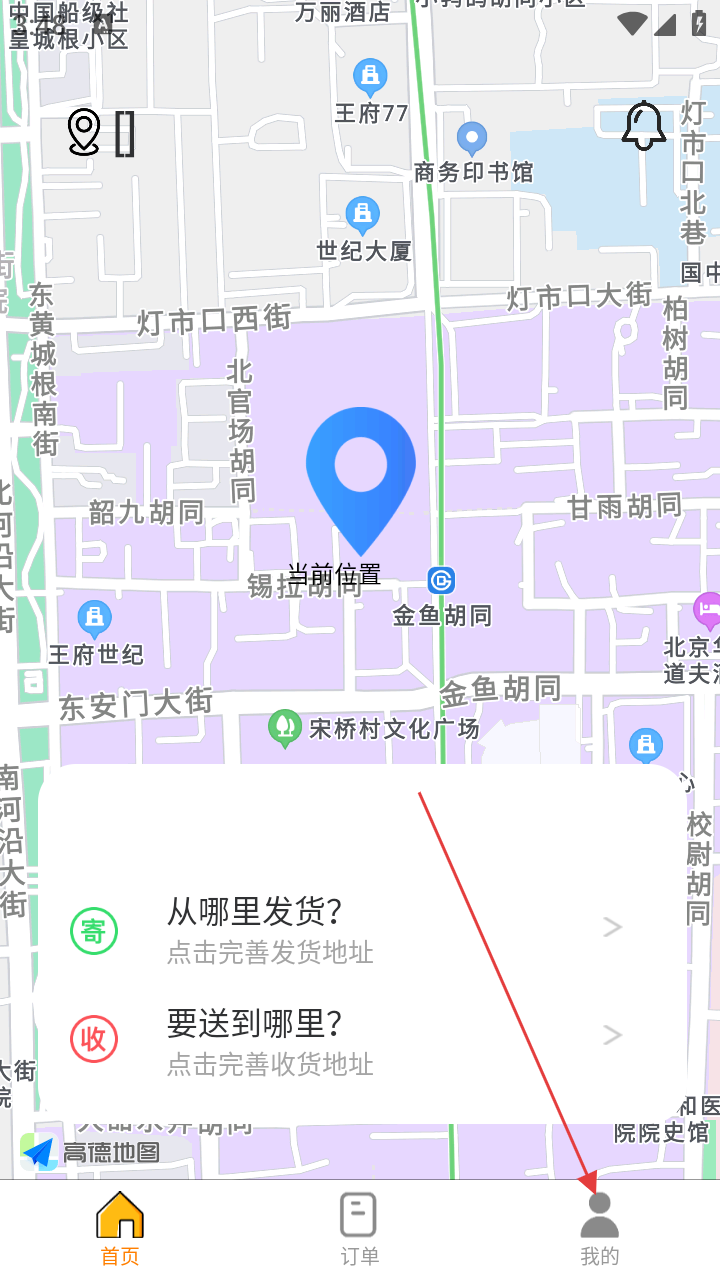720x1280 pixels.
Task: Tap the location pin icon at top
Action: coord(84,132)
